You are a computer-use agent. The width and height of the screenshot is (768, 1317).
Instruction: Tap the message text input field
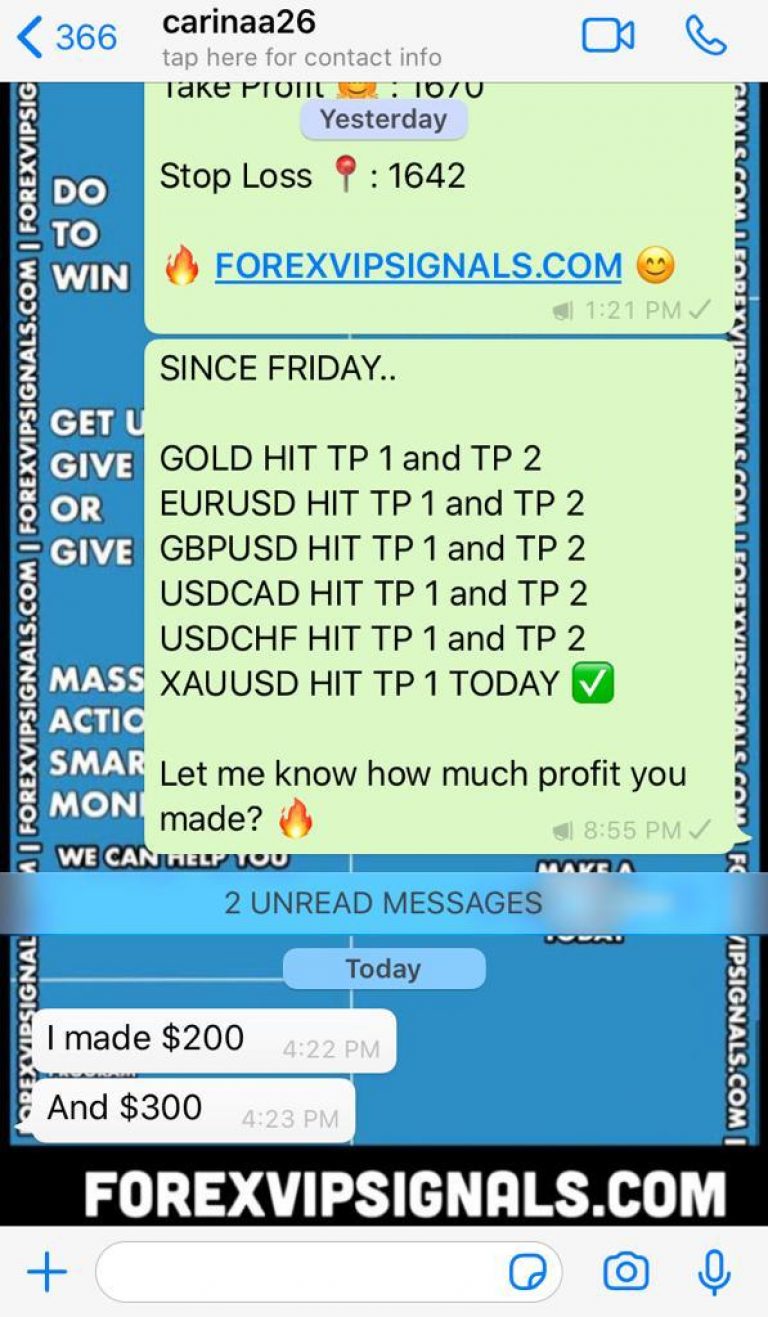300,1271
